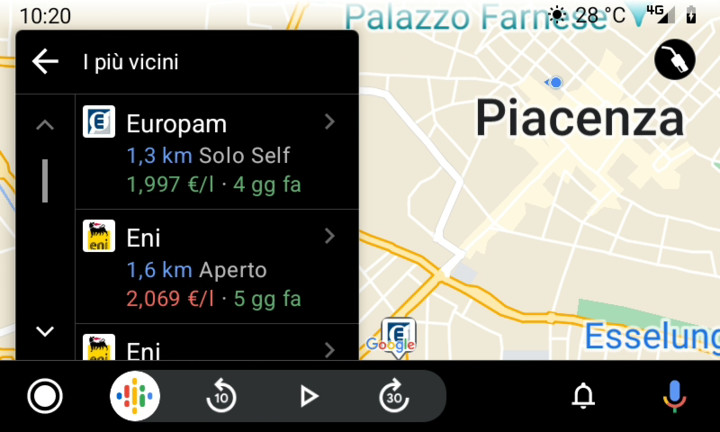Tap the up arrow in the list
This screenshot has width=720, height=432.
45,125
